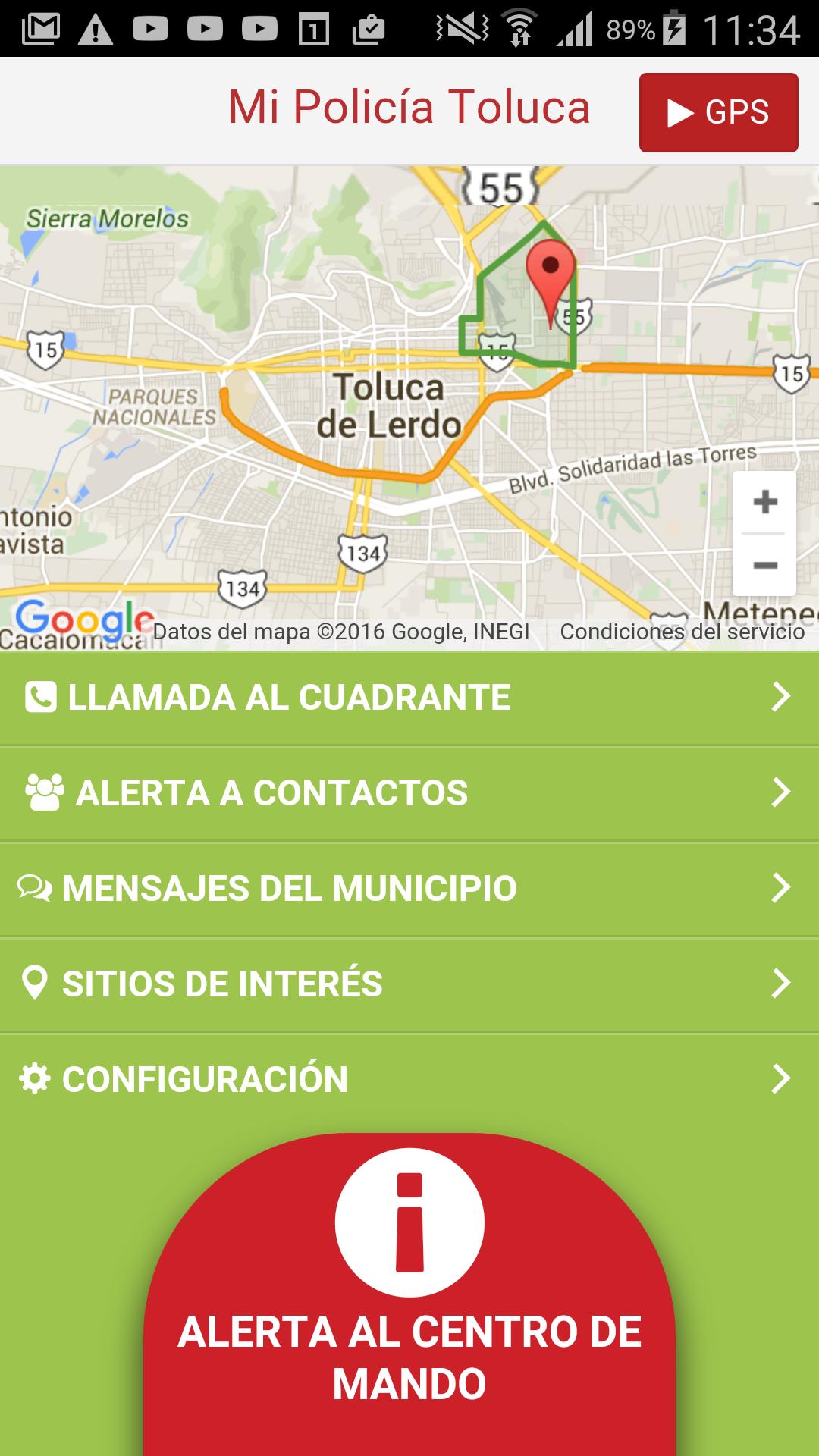Select Alerta a Contactos
The image size is (819, 1456).
point(409,793)
